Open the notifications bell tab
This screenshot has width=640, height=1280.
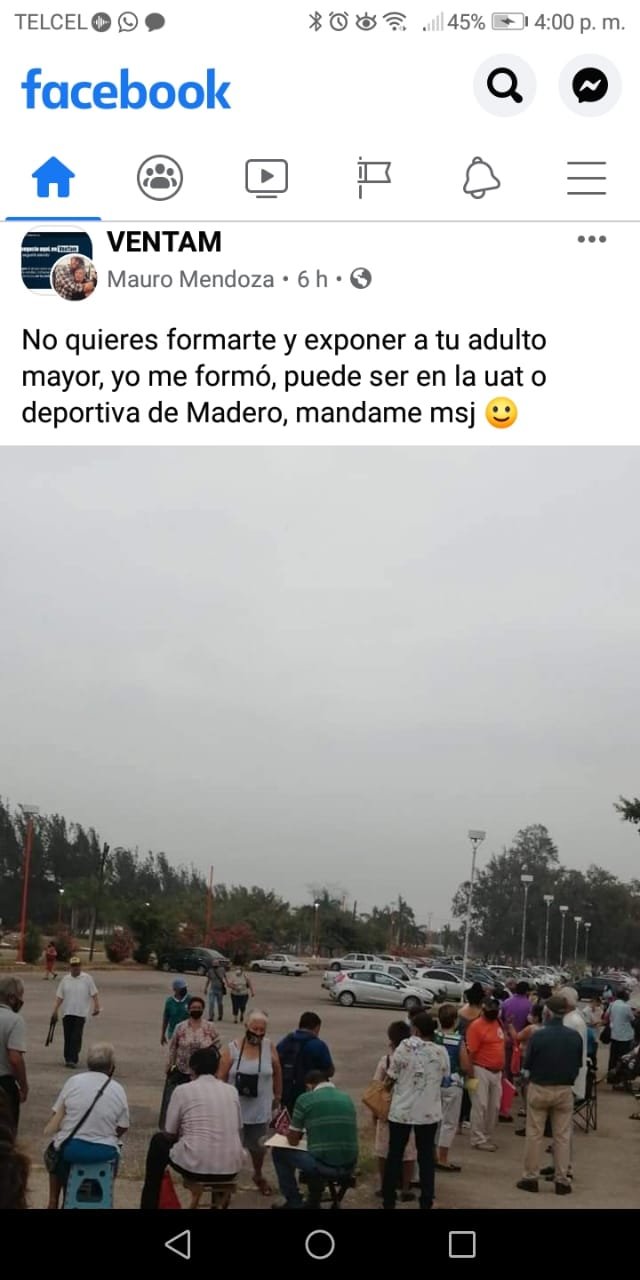point(481,178)
